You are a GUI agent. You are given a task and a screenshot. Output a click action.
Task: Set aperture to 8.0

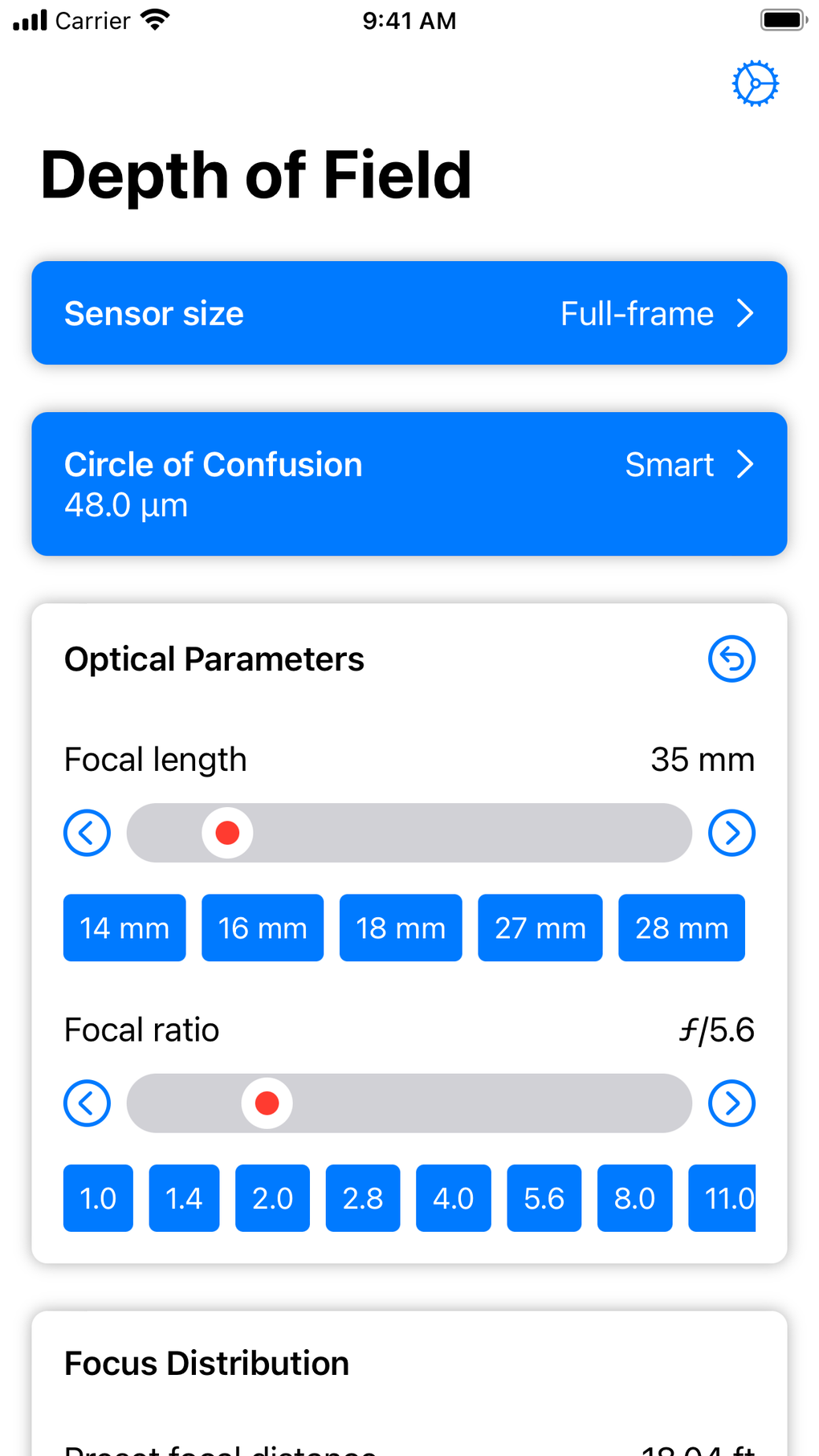pos(634,1198)
